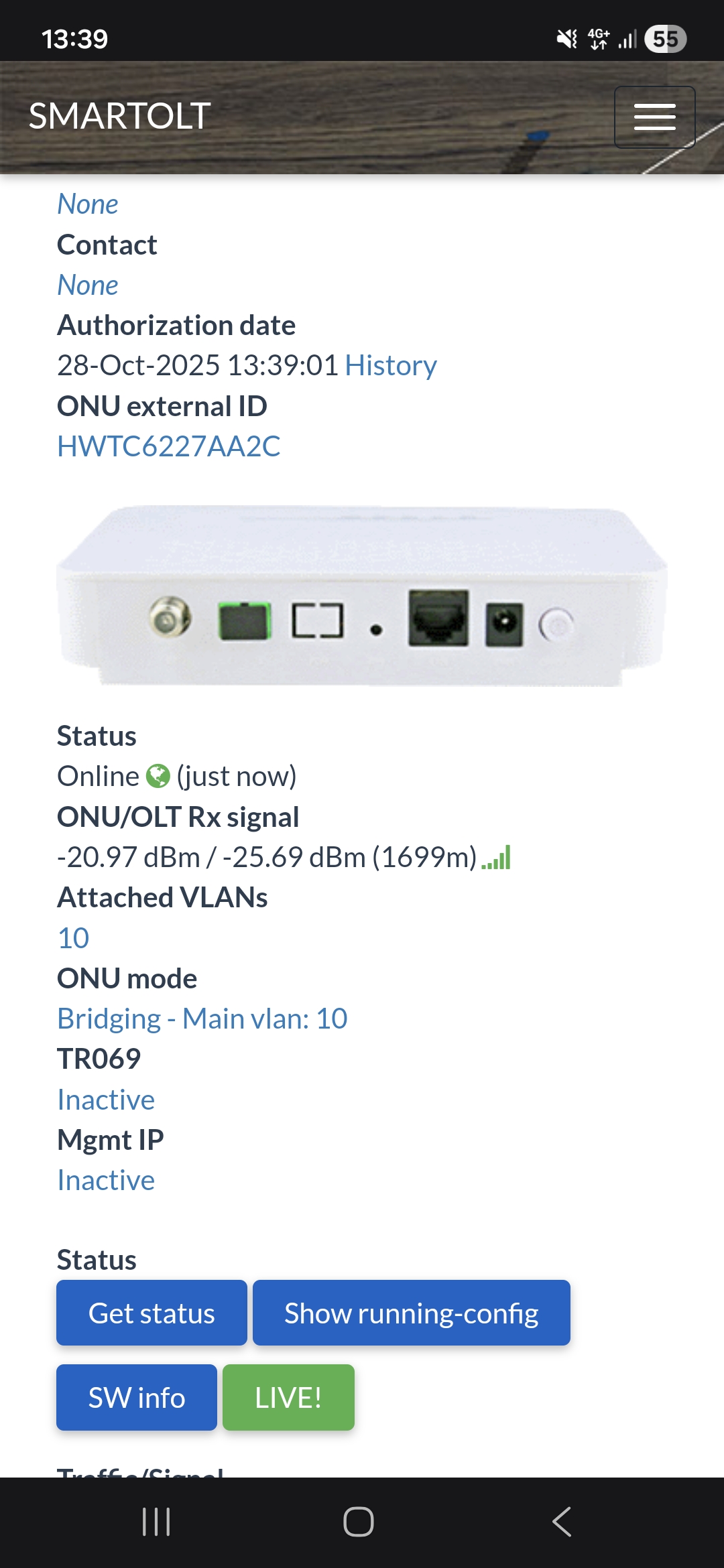Open attached VLAN 10
724x1568 pixels.
click(x=73, y=938)
